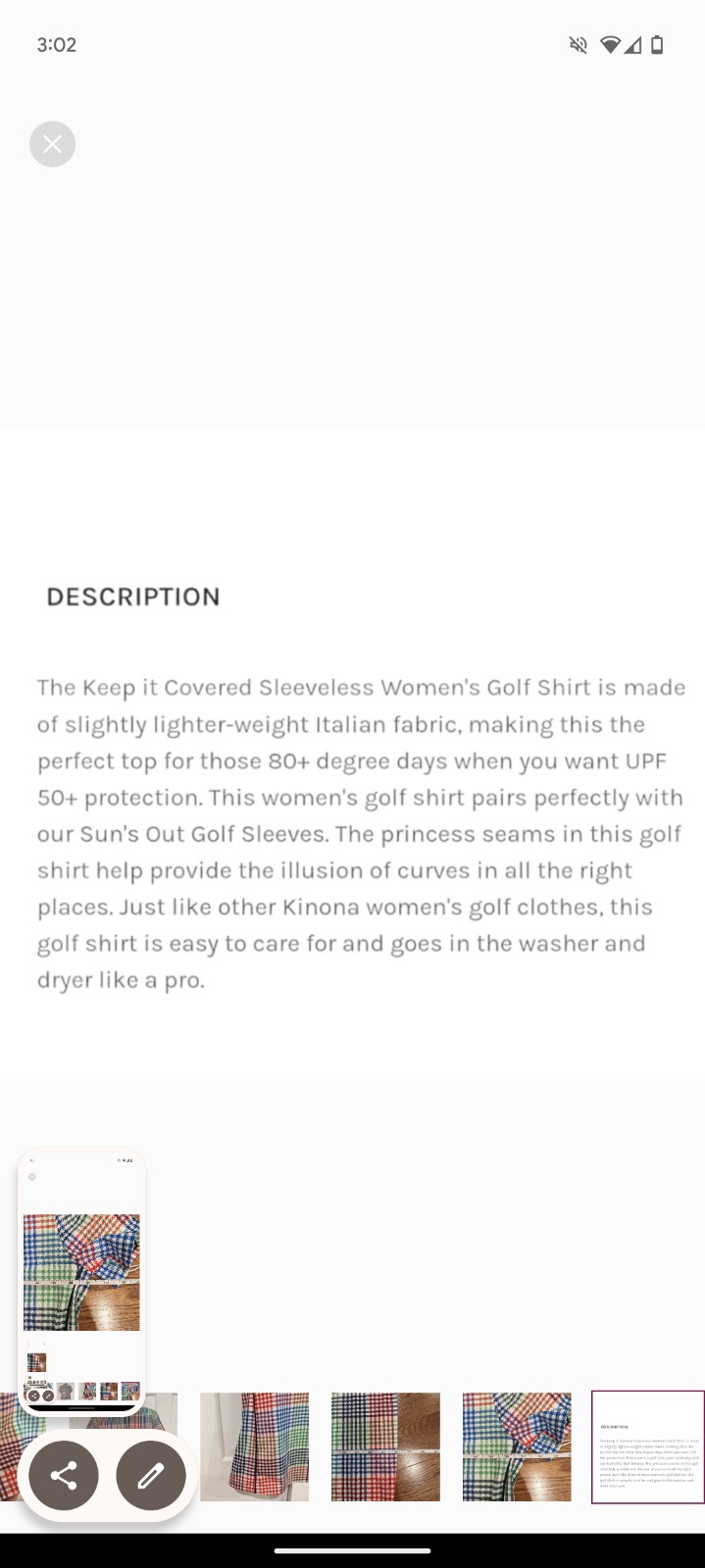Close the full-screen image viewer
This screenshot has height=1568, width=705.
[53, 144]
